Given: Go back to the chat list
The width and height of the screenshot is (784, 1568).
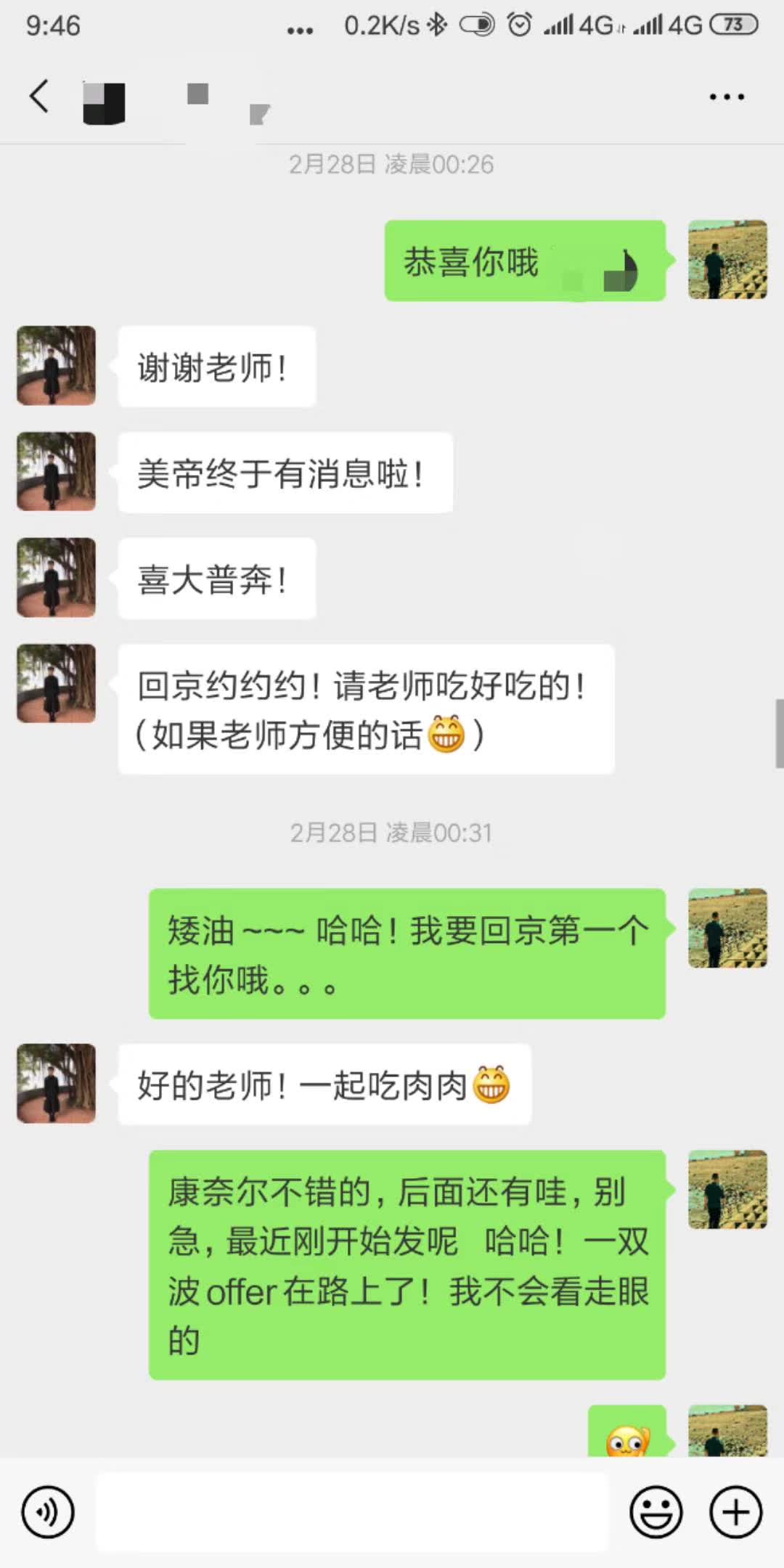Looking at the screenshot, I should pos(39,97).
